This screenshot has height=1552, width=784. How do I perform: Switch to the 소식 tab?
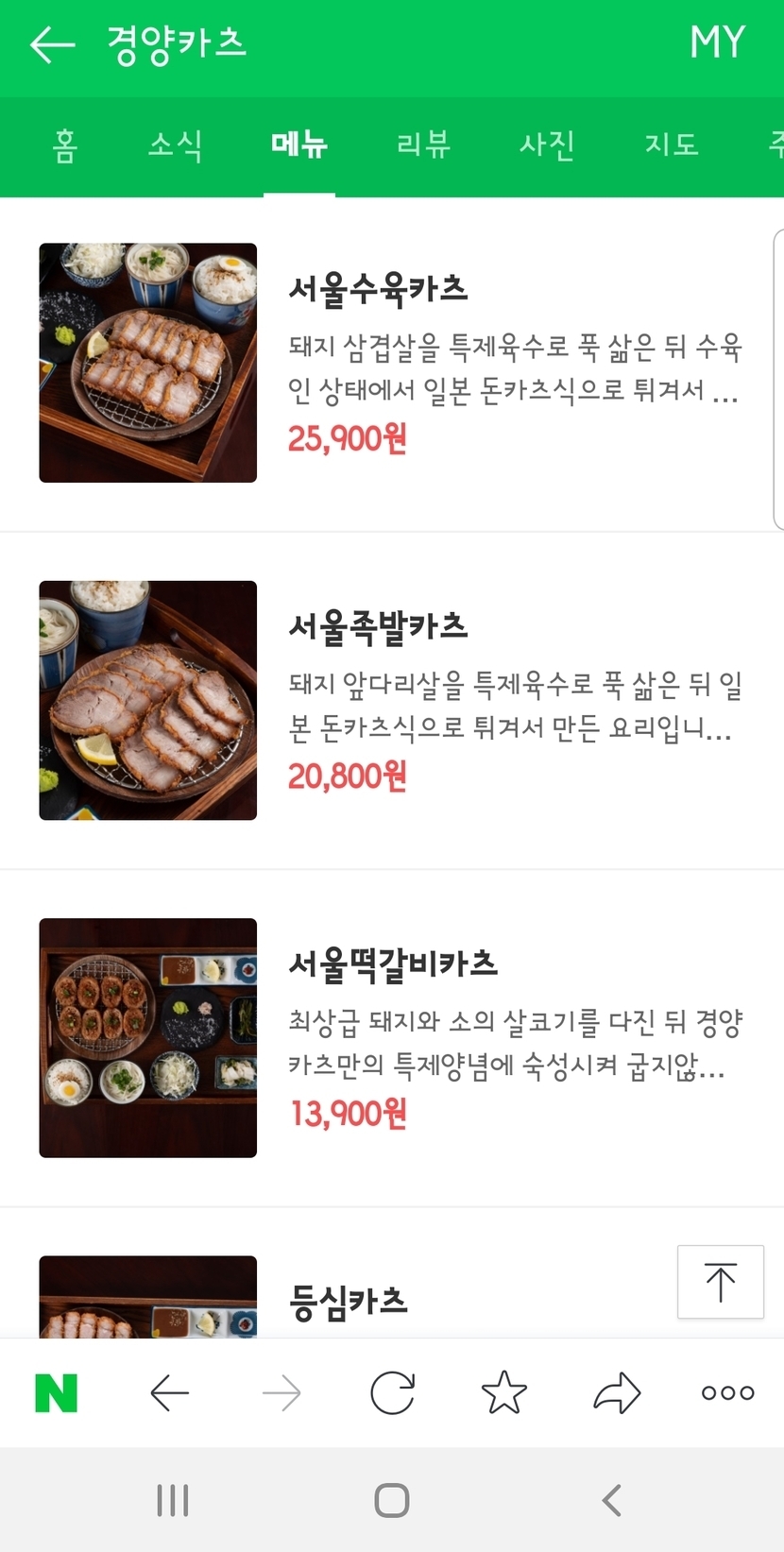click(175, 145)
